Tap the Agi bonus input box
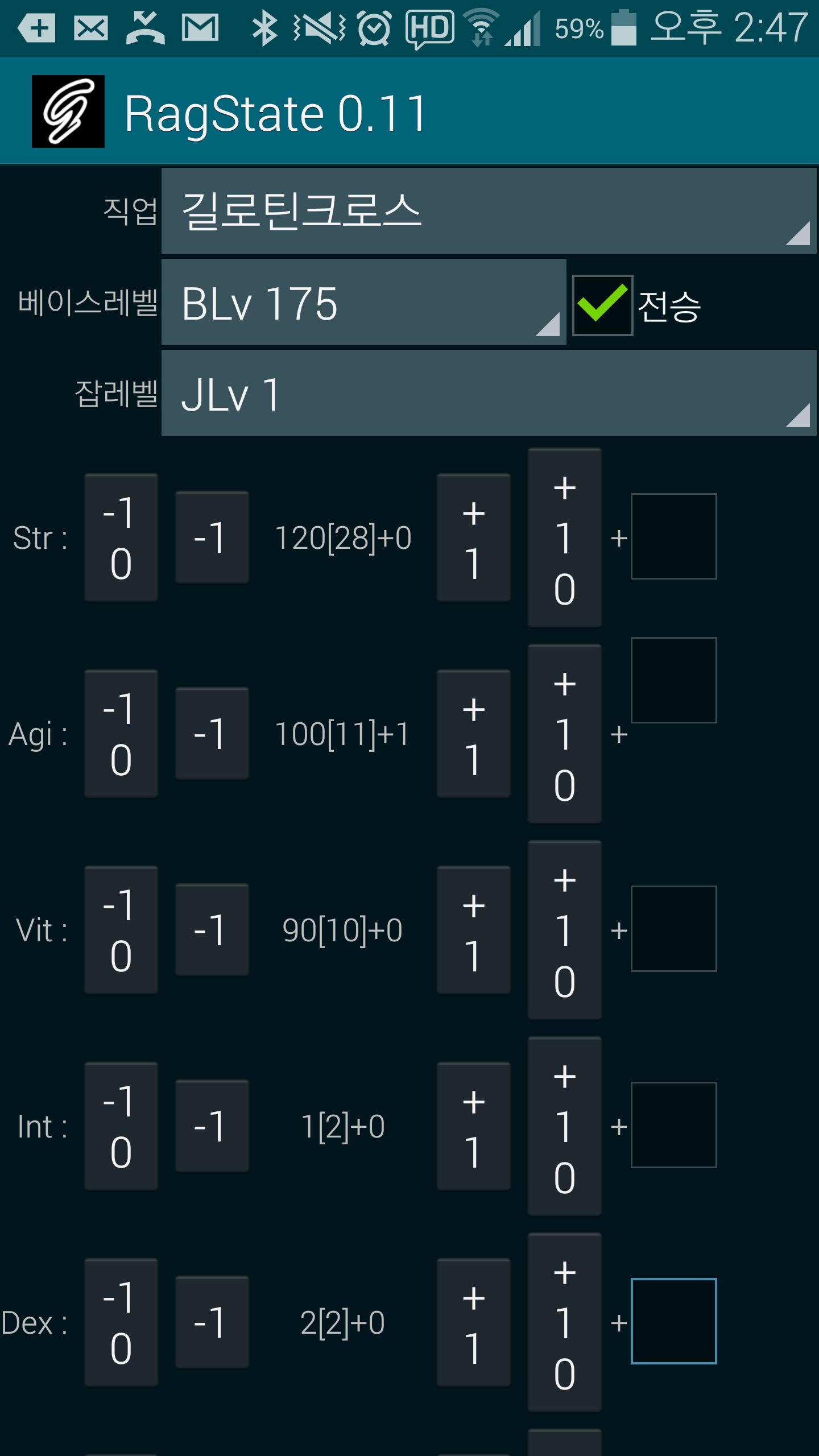819x1456 pixels. coord(673,680)
